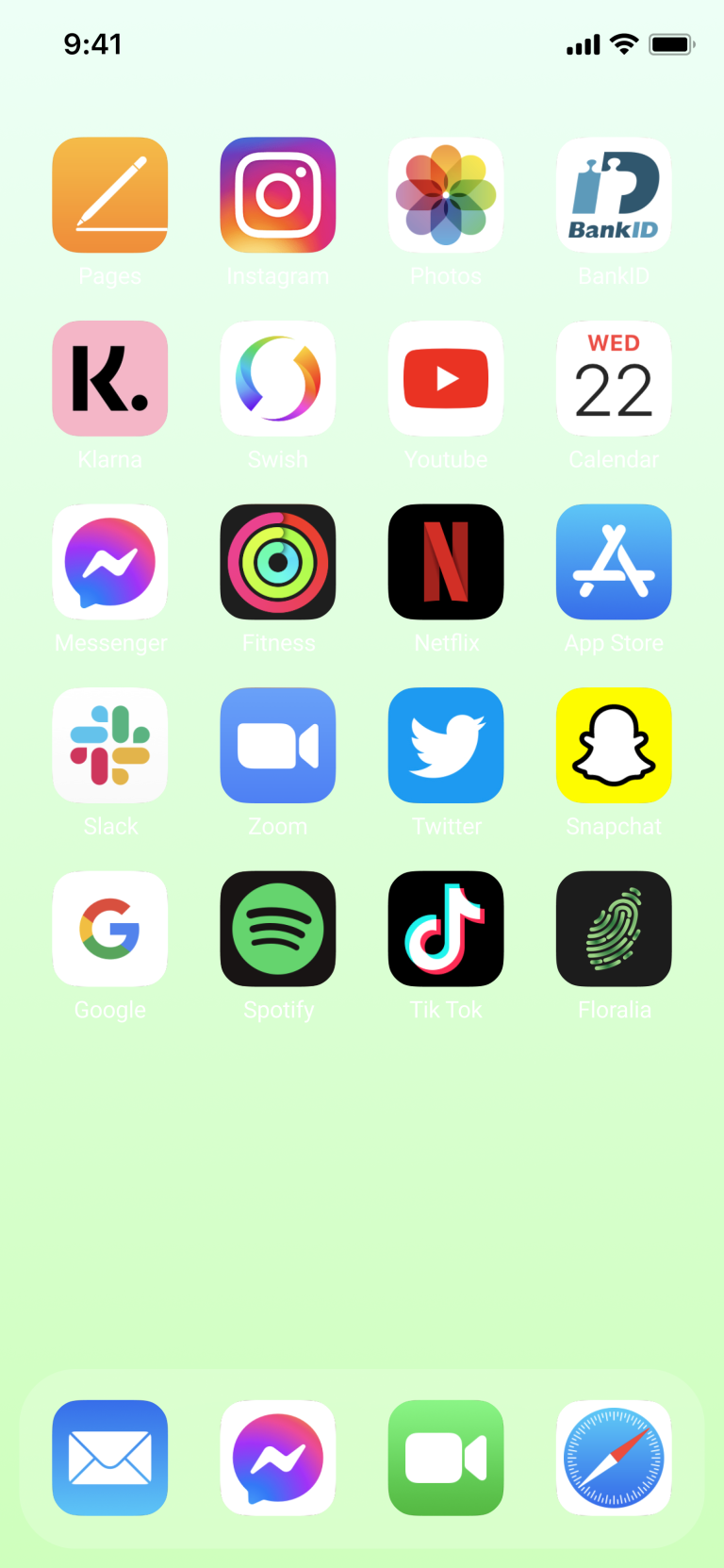Launch Instagram from the home screen
The width and height of the screenshot is (724, 1568).
tap(278, 195)
